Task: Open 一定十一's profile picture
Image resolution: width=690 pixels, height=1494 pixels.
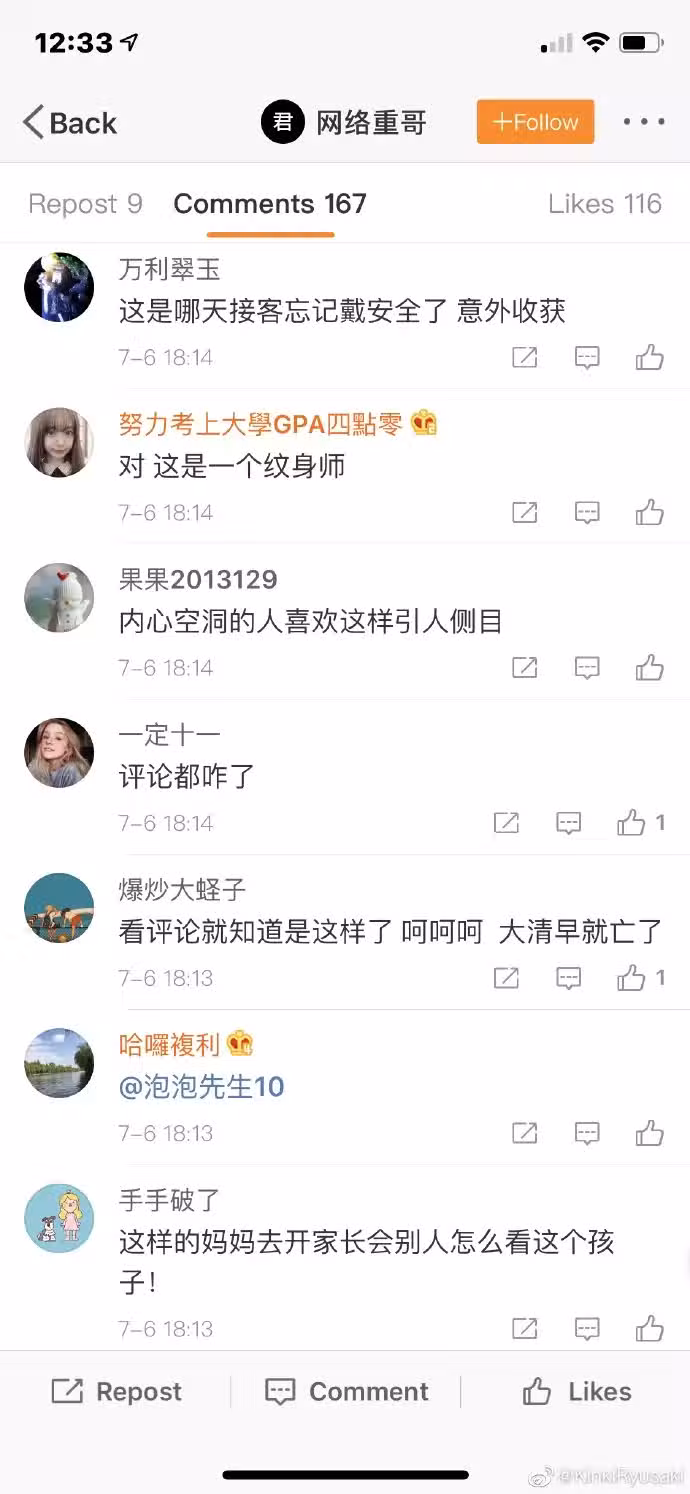Action: click(x=59, y=752)
